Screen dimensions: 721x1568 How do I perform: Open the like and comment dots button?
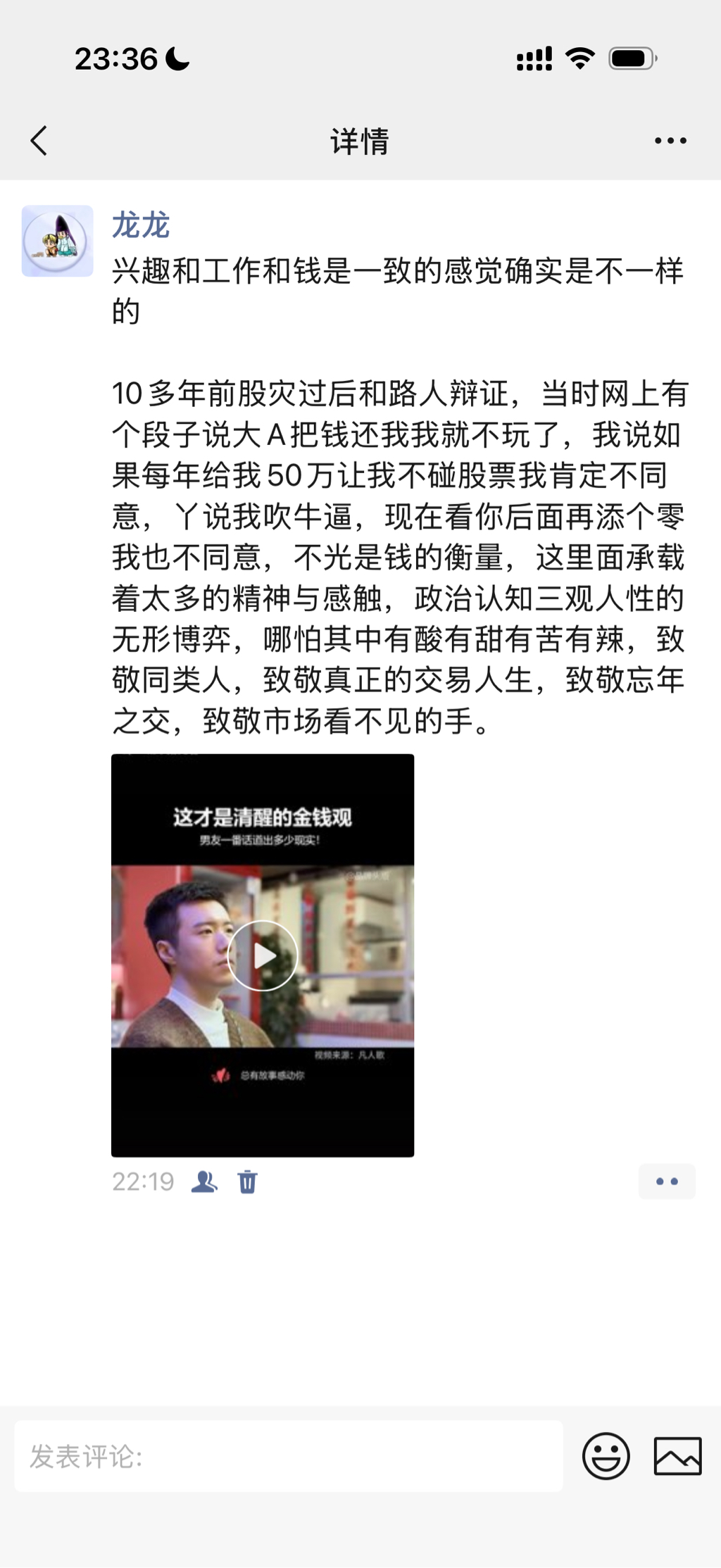(x=666, y=1181)
